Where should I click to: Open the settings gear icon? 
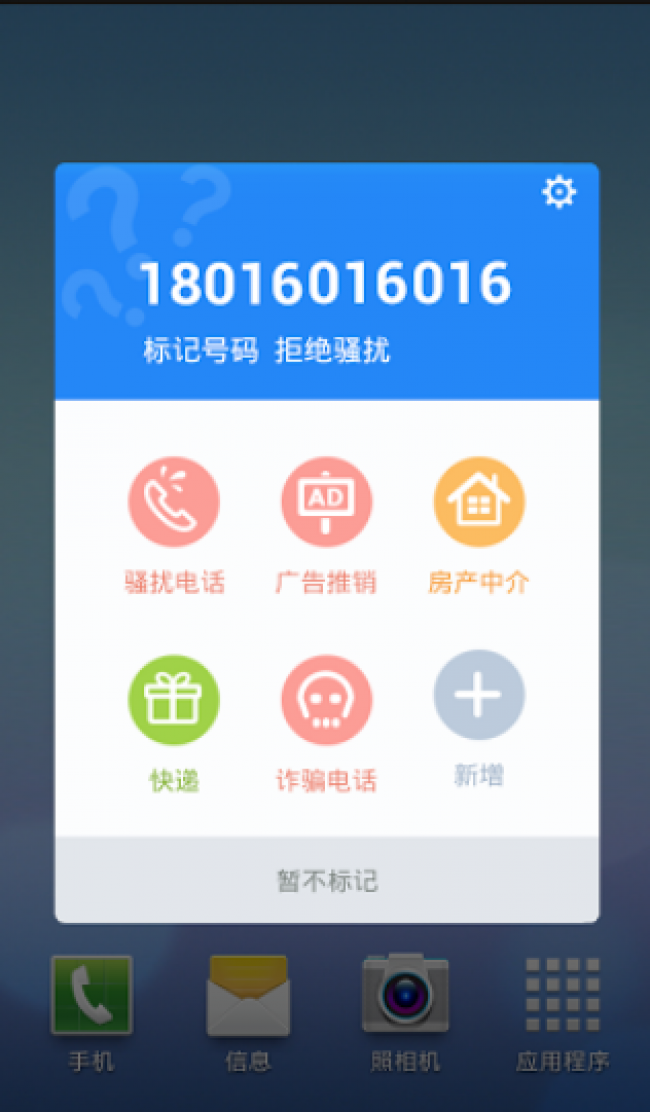click(559, 192)
